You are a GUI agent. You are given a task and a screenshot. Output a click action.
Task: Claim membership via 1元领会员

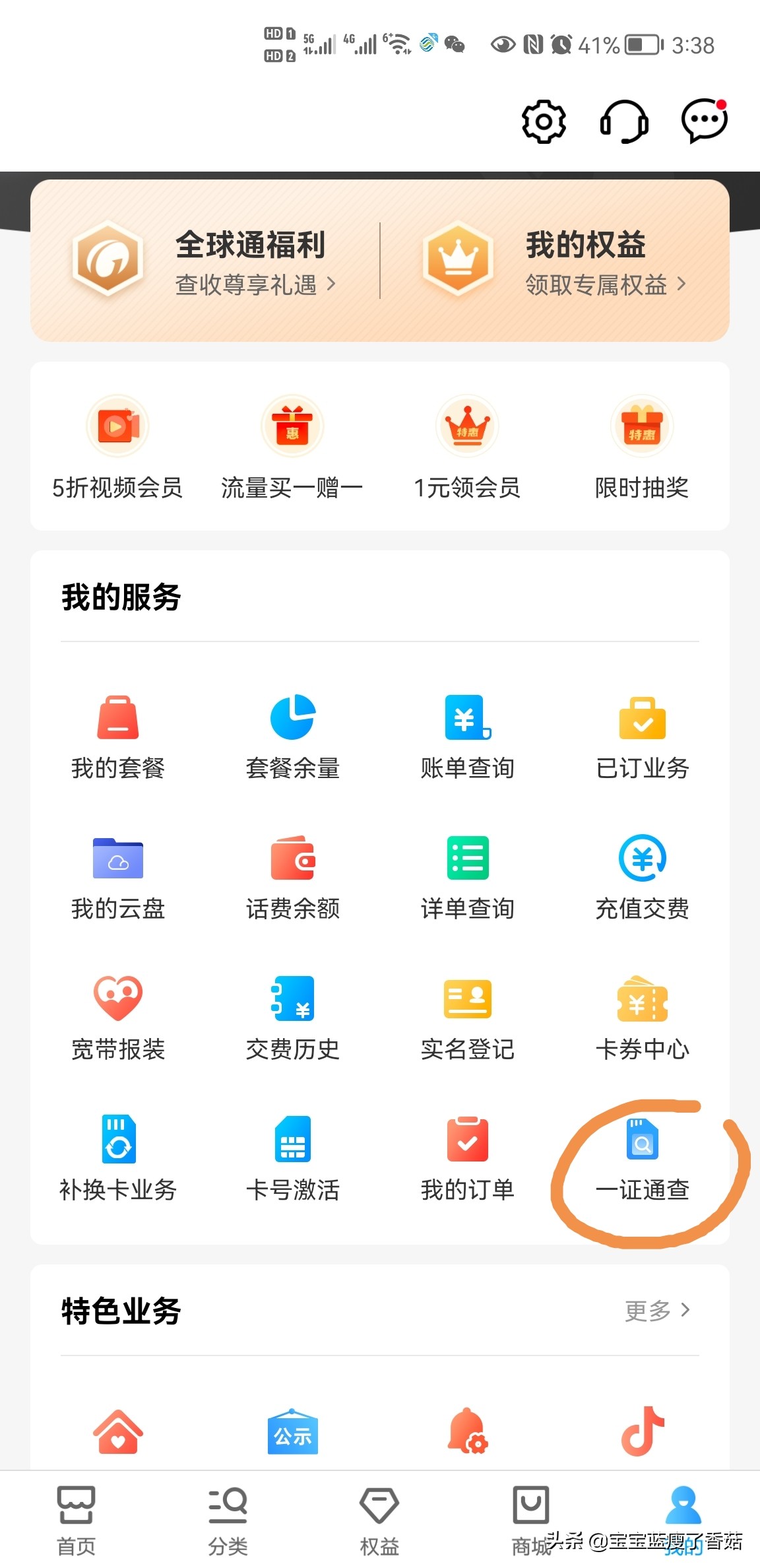click(467, 449)
